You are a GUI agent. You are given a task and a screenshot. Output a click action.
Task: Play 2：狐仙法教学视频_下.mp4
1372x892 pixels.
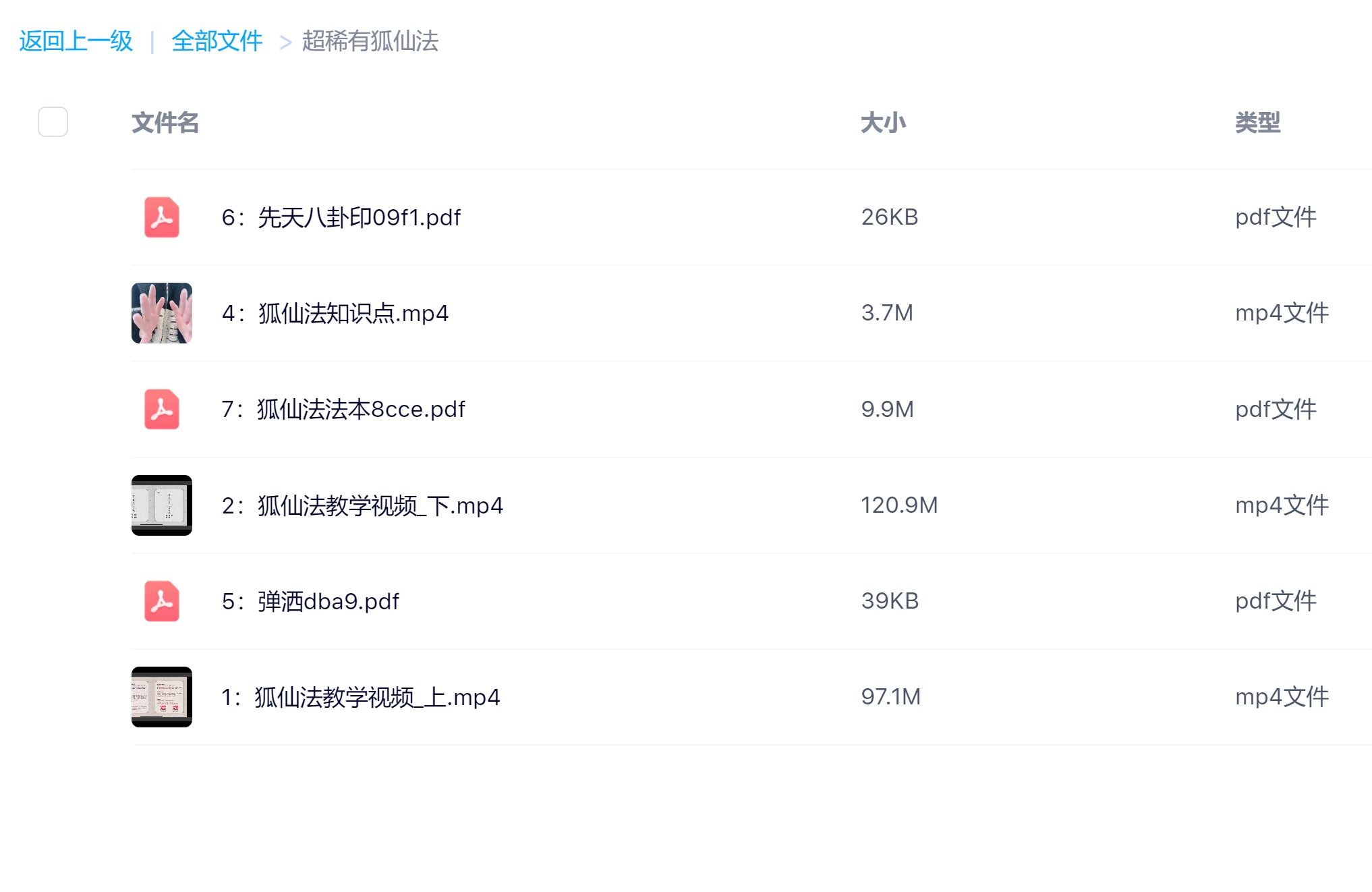click(x=362, y=505)
